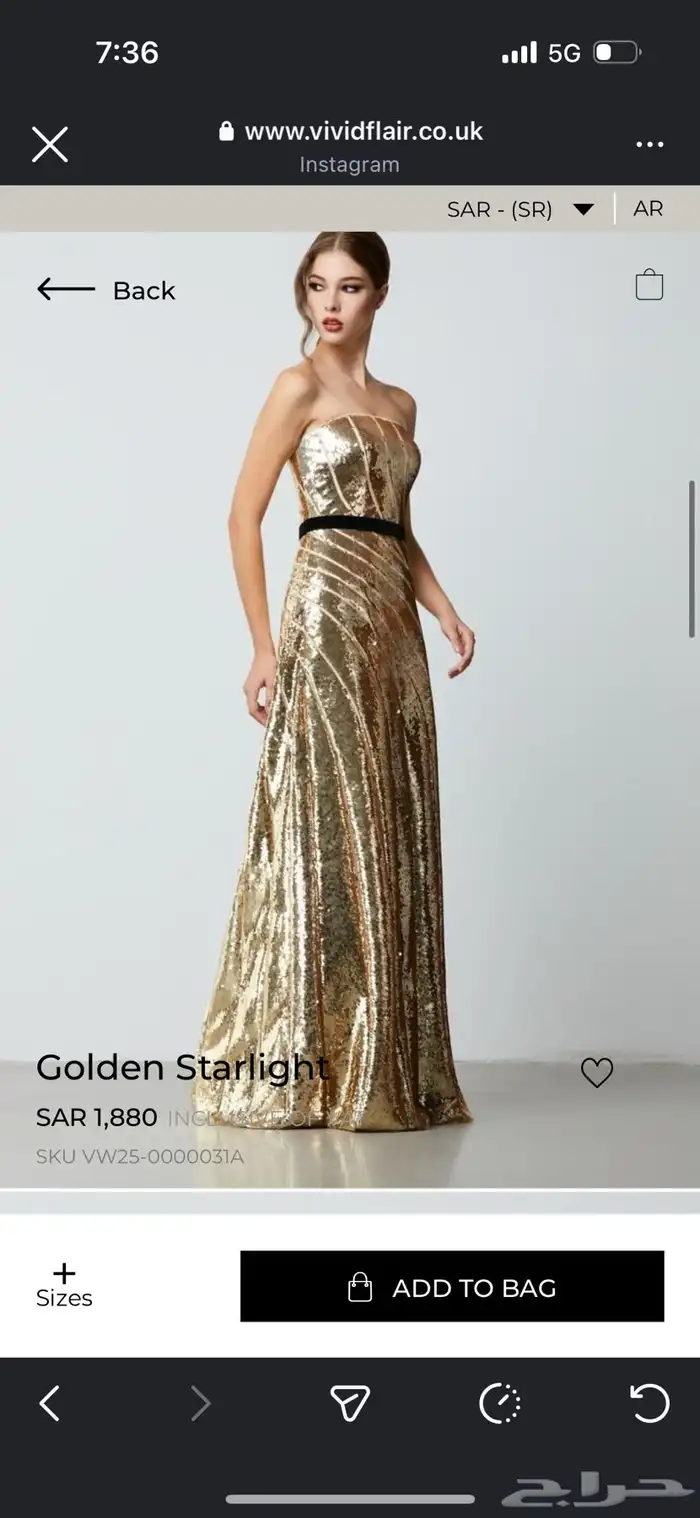The height and width of the screenshot is (1518, 700).
Task: Open the browser overflow menu
Action: [x=649, y=145]
